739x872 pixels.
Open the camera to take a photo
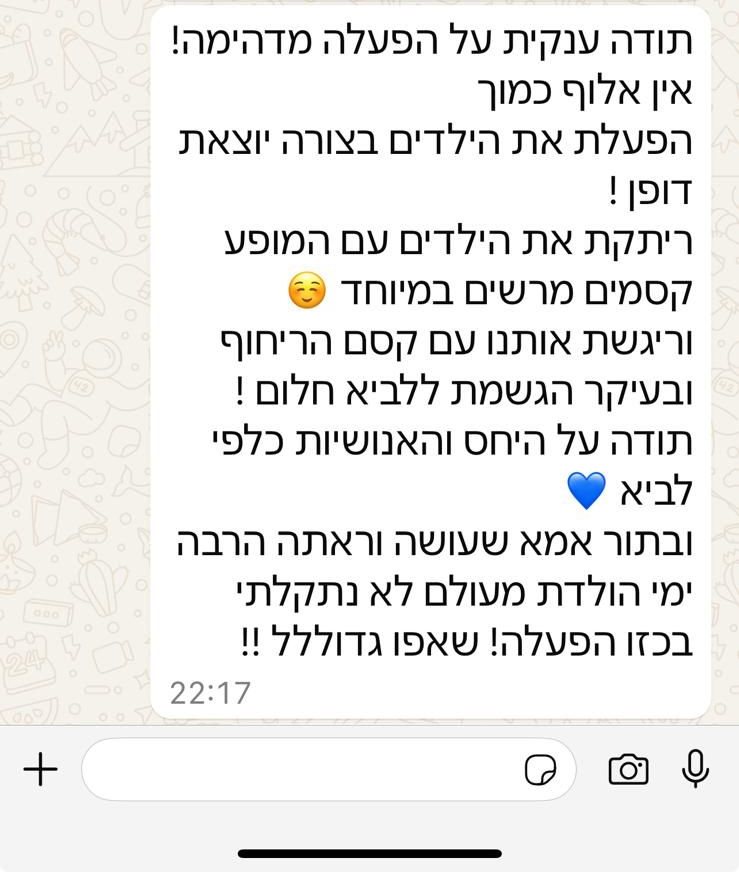[x=628, y=769]
